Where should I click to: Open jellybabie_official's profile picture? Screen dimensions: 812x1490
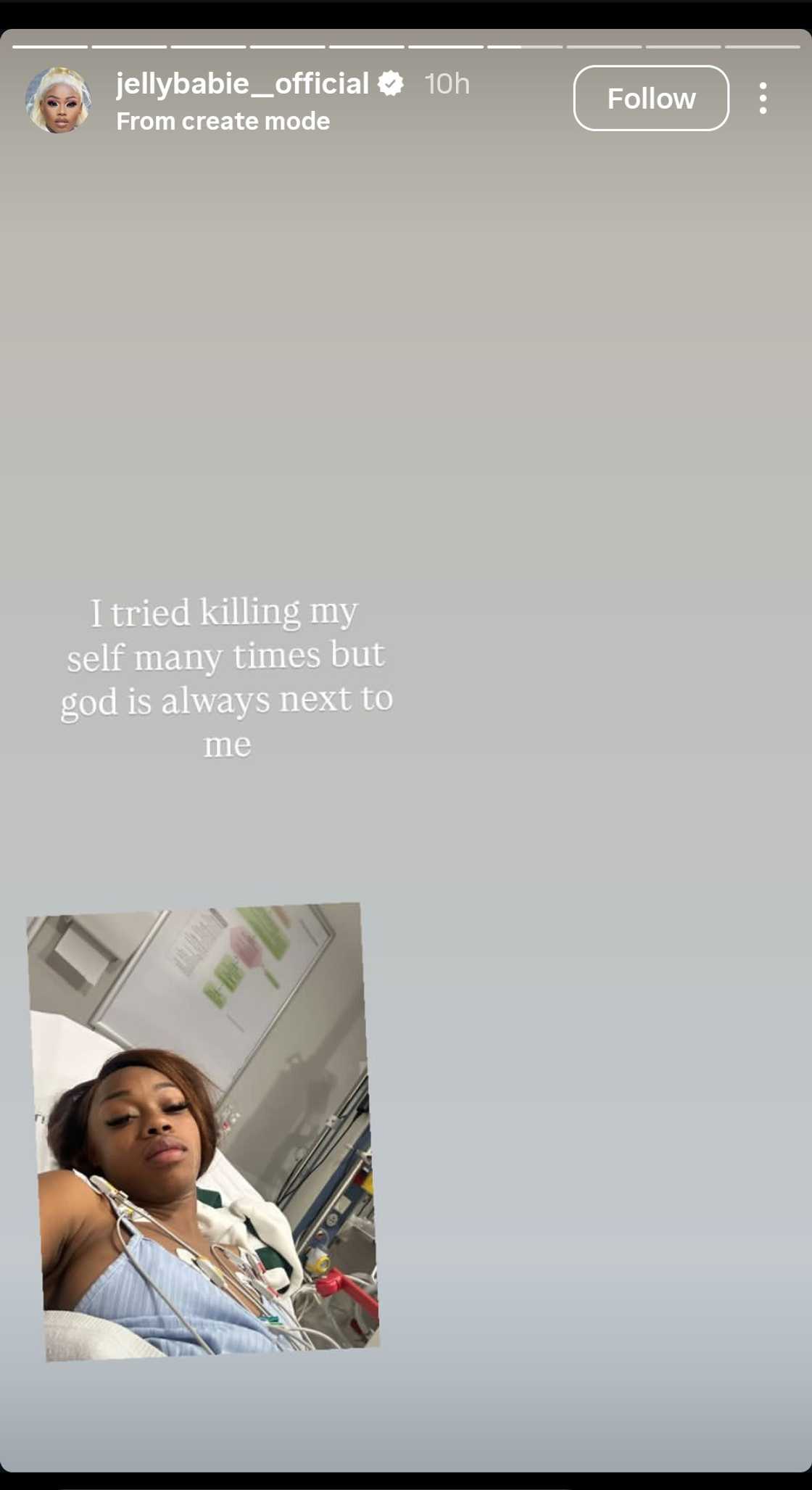tap(58, 100)
